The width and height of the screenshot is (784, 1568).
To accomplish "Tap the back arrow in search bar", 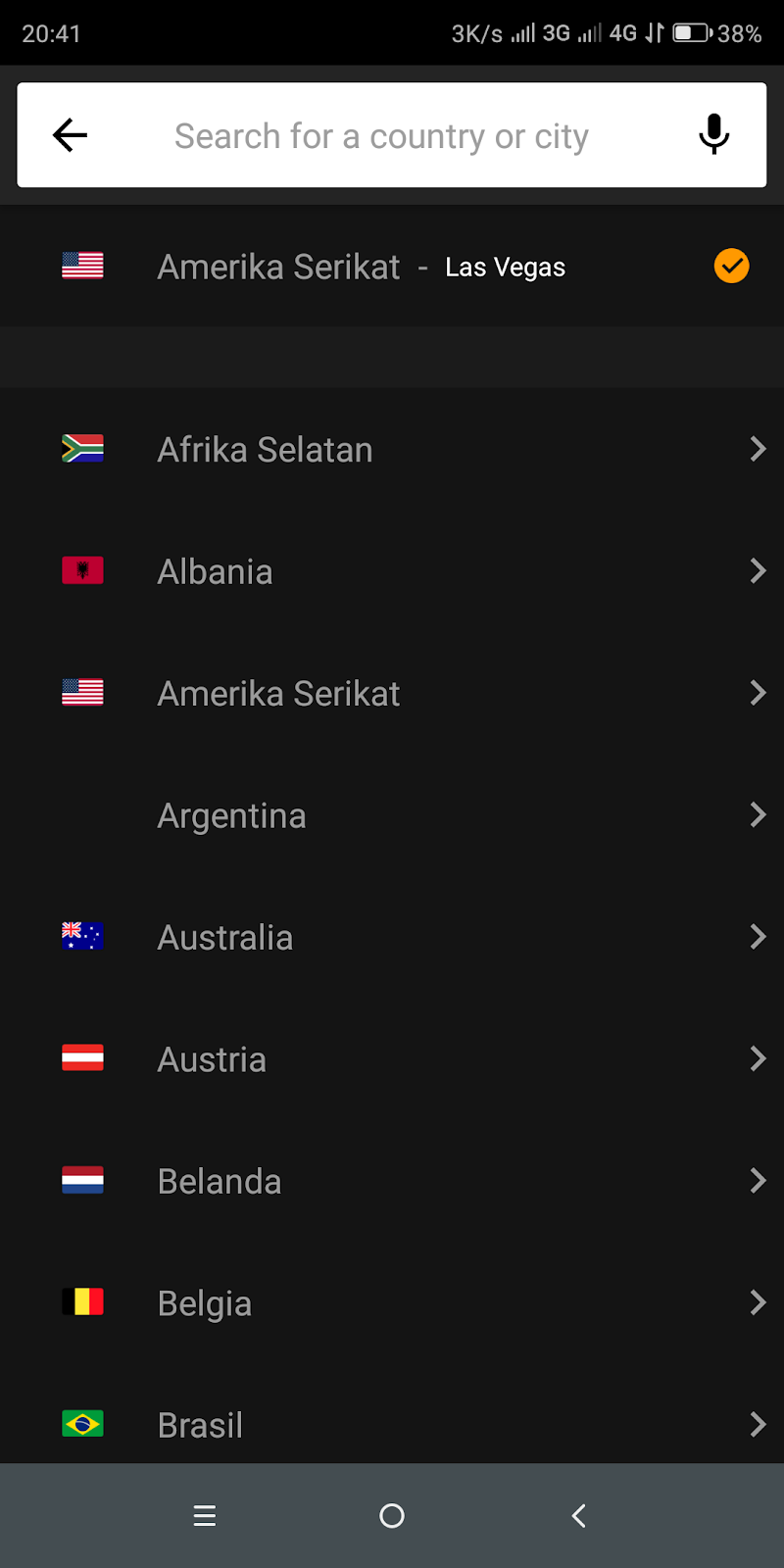I will point(70,135).
